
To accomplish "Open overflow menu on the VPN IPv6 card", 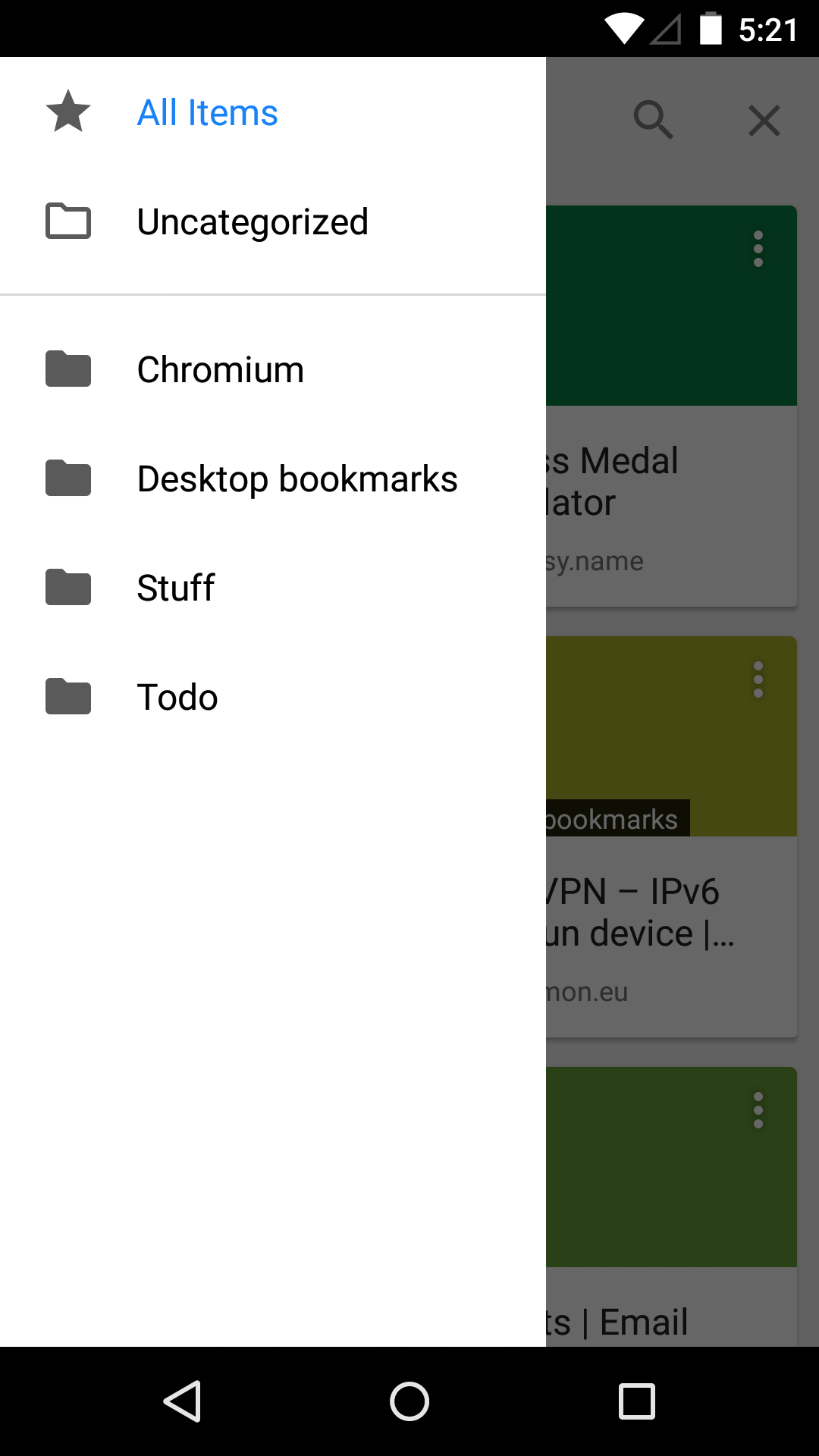I will tap(758, 679).
